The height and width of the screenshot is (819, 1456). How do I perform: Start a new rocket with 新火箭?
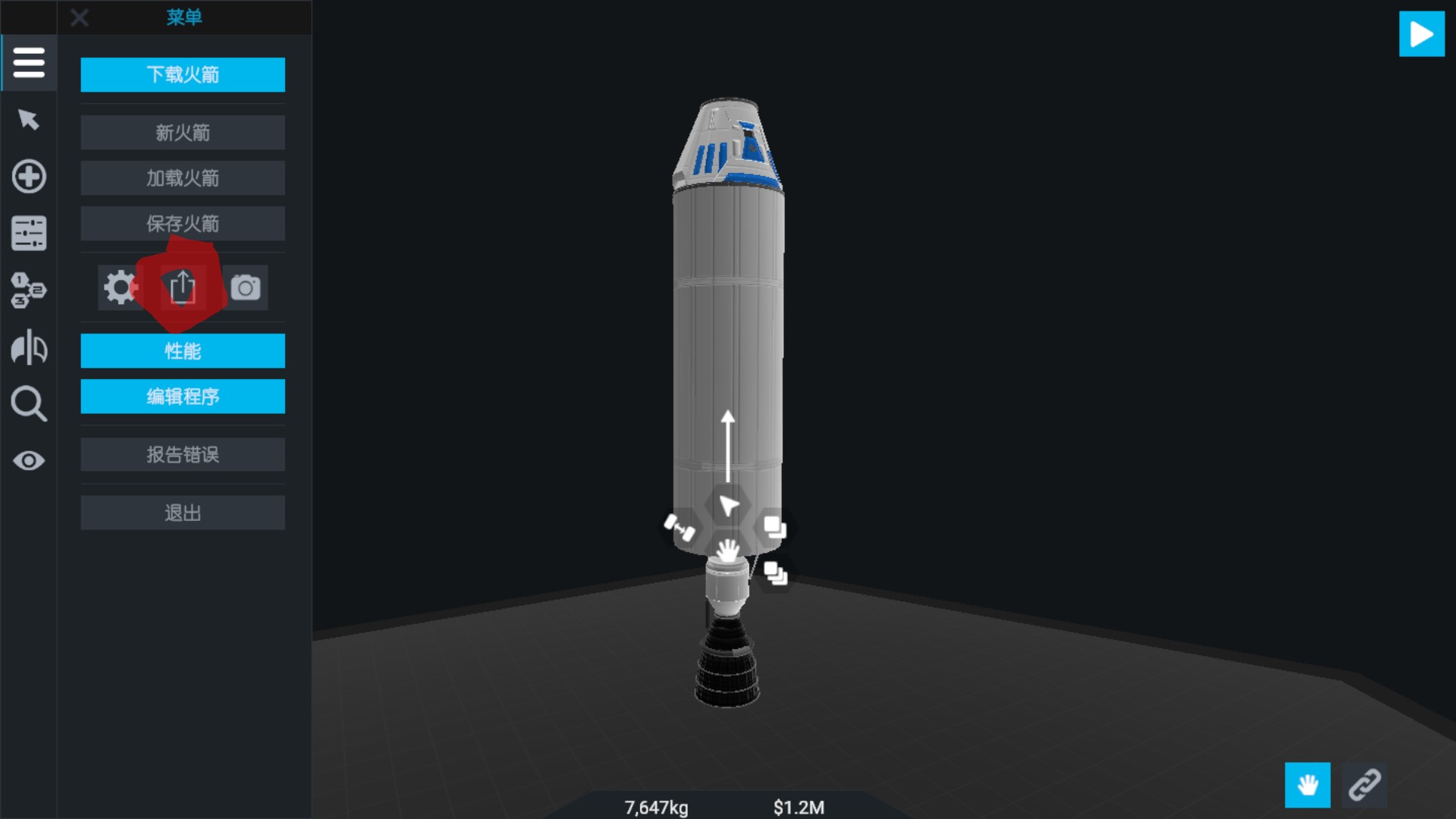[x=183, y=133]
